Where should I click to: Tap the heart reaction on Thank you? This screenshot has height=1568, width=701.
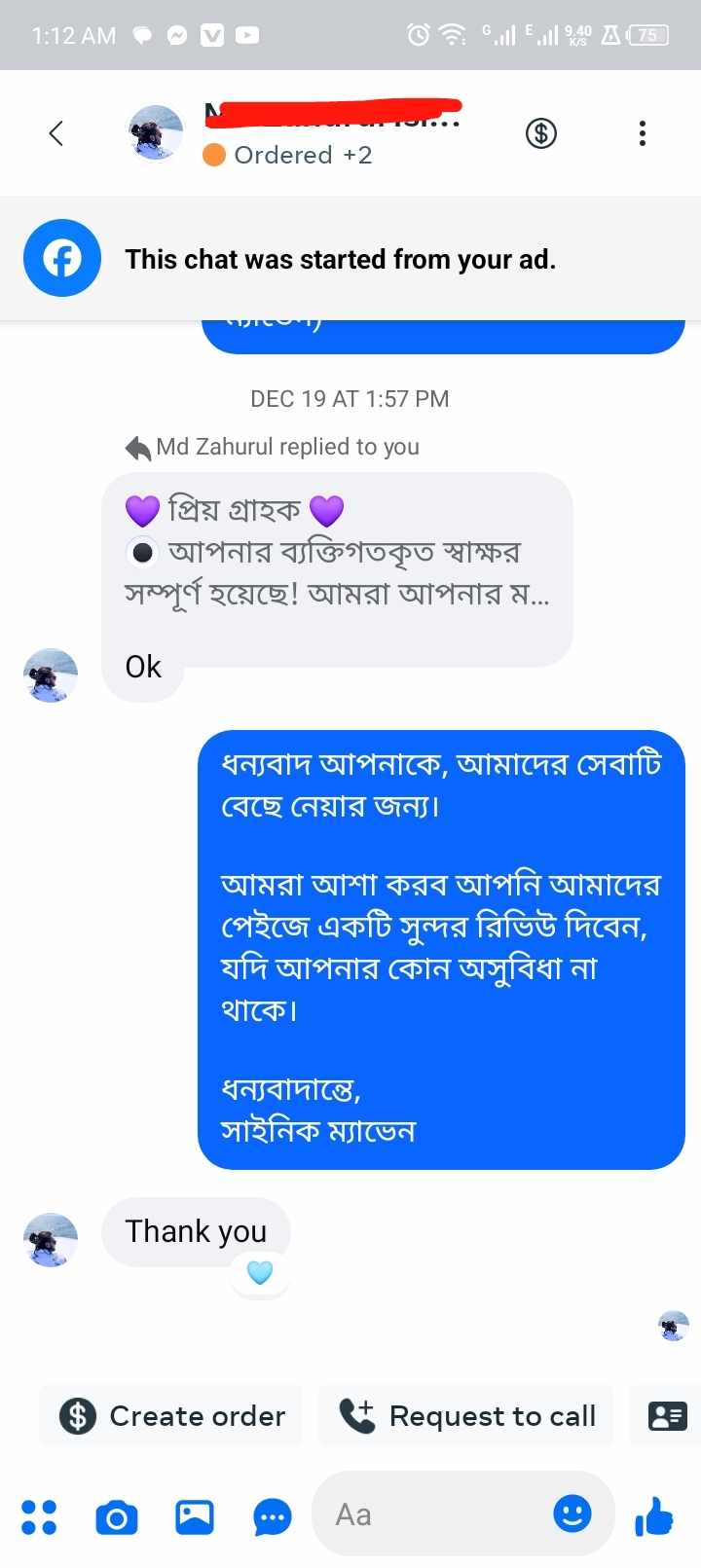pos(260,1272)
